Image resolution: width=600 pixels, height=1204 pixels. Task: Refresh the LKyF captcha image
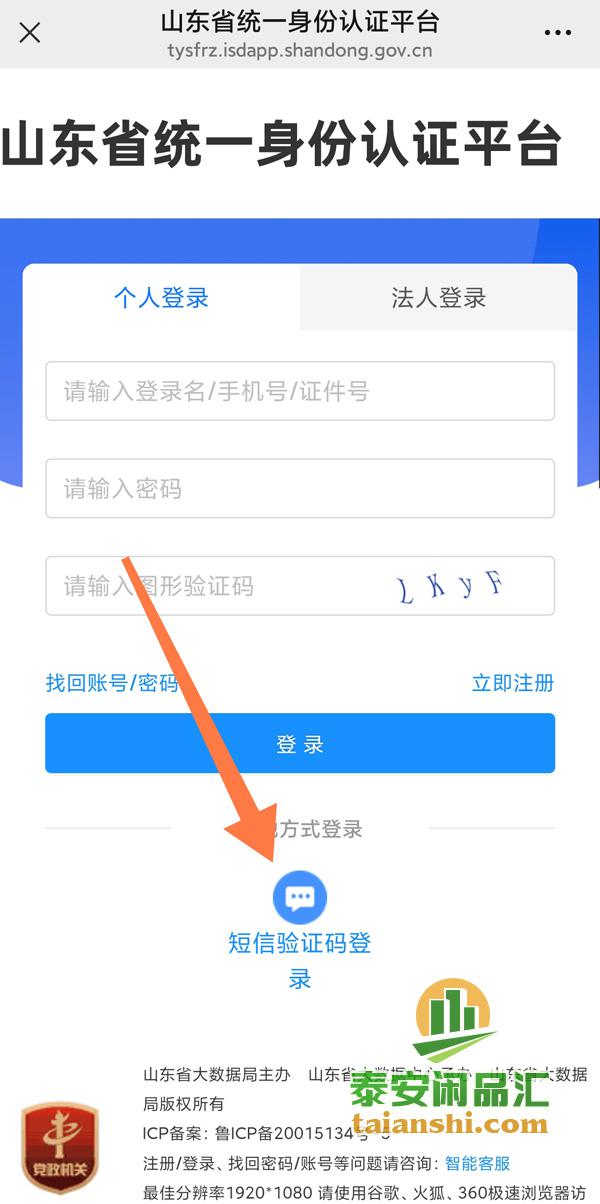(451, 586)
